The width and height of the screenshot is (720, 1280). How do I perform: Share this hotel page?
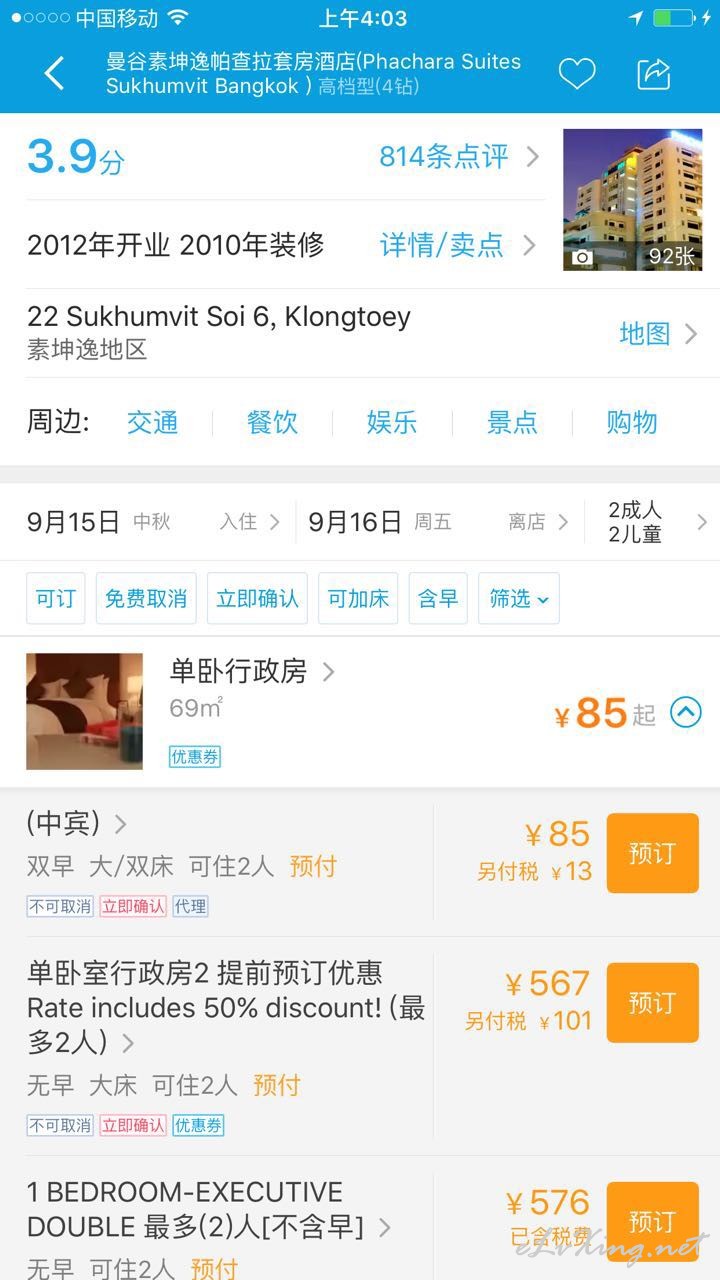tap(654, 73)
